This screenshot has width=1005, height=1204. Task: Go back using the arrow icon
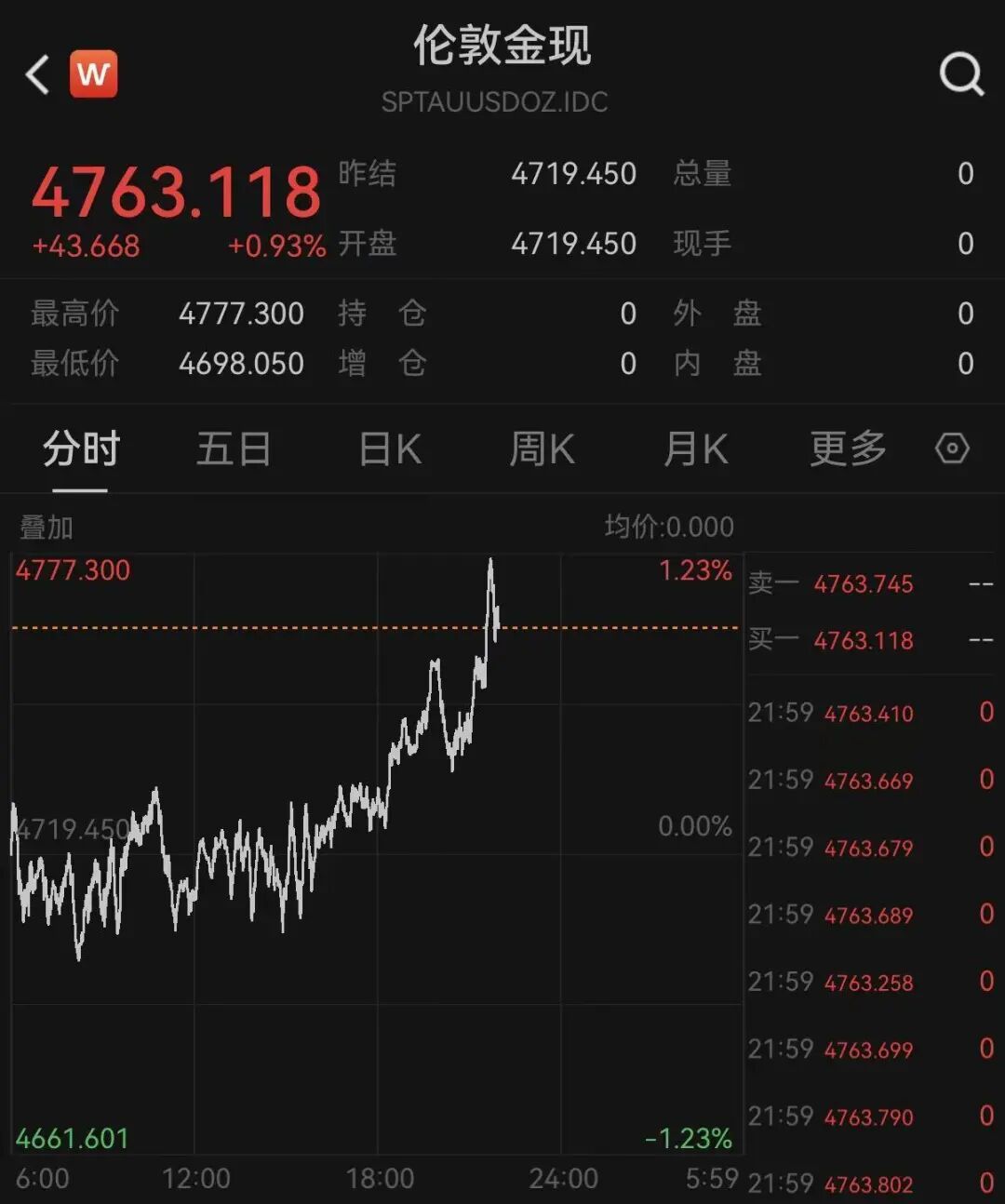click(x=37, y=74)
